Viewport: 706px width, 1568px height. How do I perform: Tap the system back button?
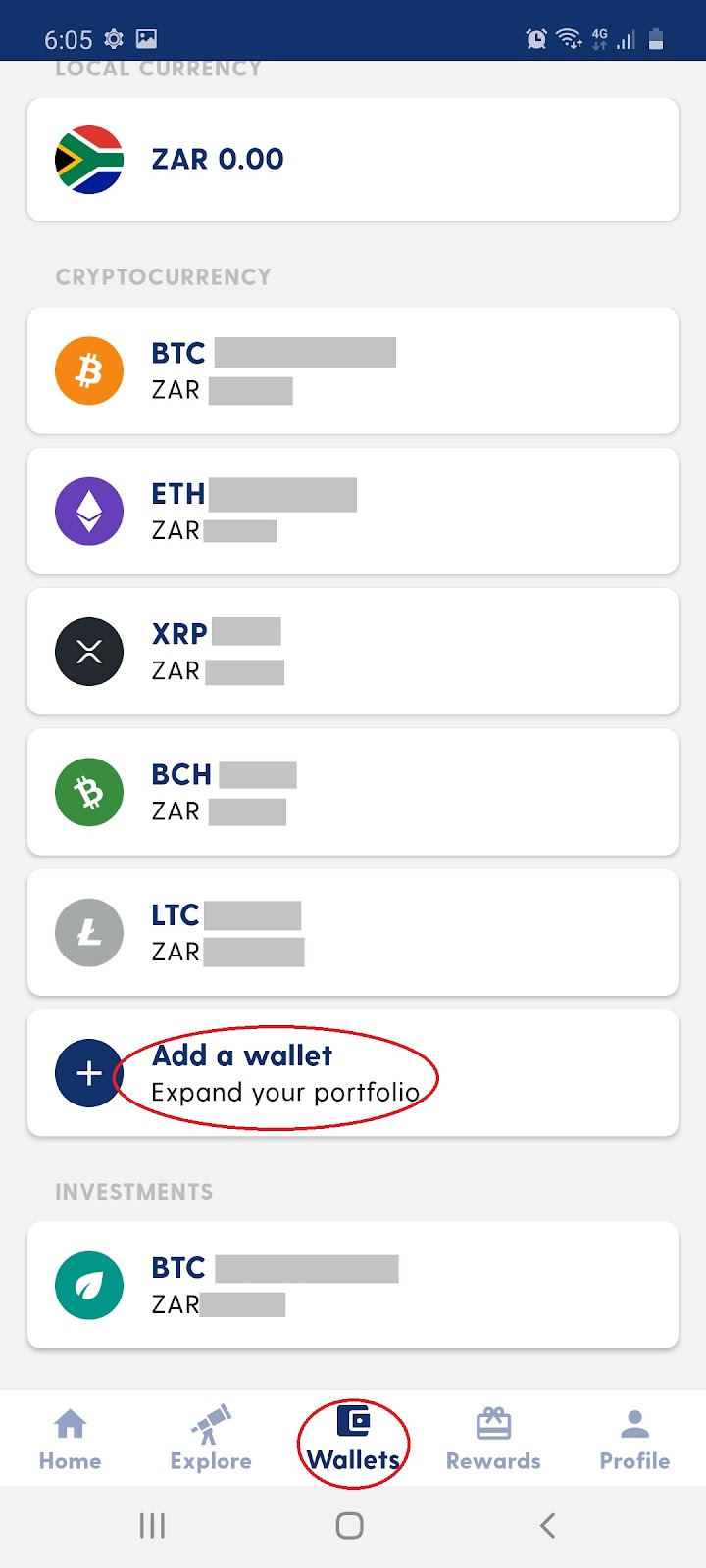click(x=548, y=1525)
